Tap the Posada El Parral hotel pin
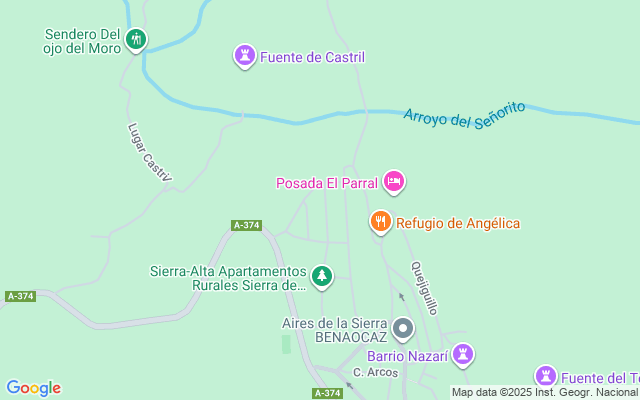The image size is (640, 400). (x=394, y=181)
